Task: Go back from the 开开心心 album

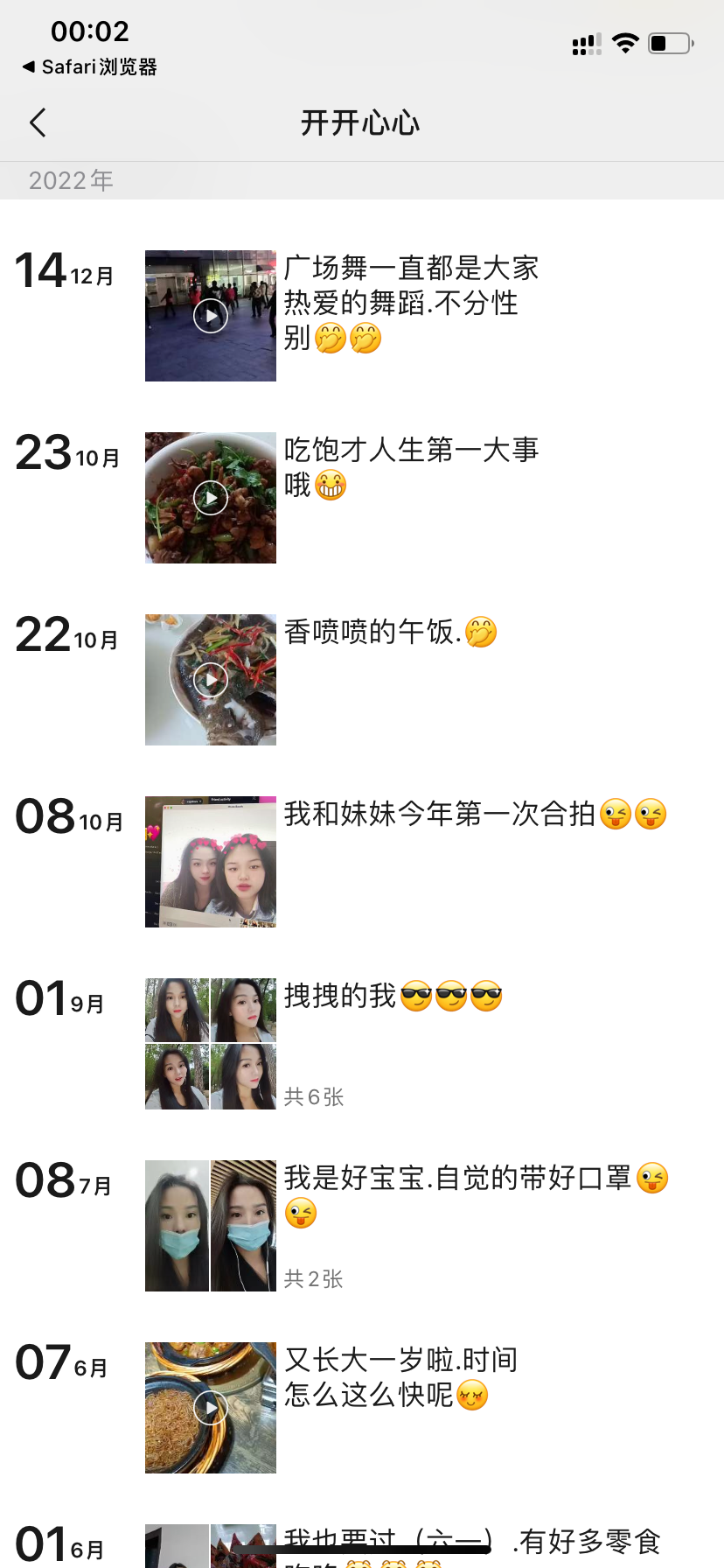Action: (38, 123)
